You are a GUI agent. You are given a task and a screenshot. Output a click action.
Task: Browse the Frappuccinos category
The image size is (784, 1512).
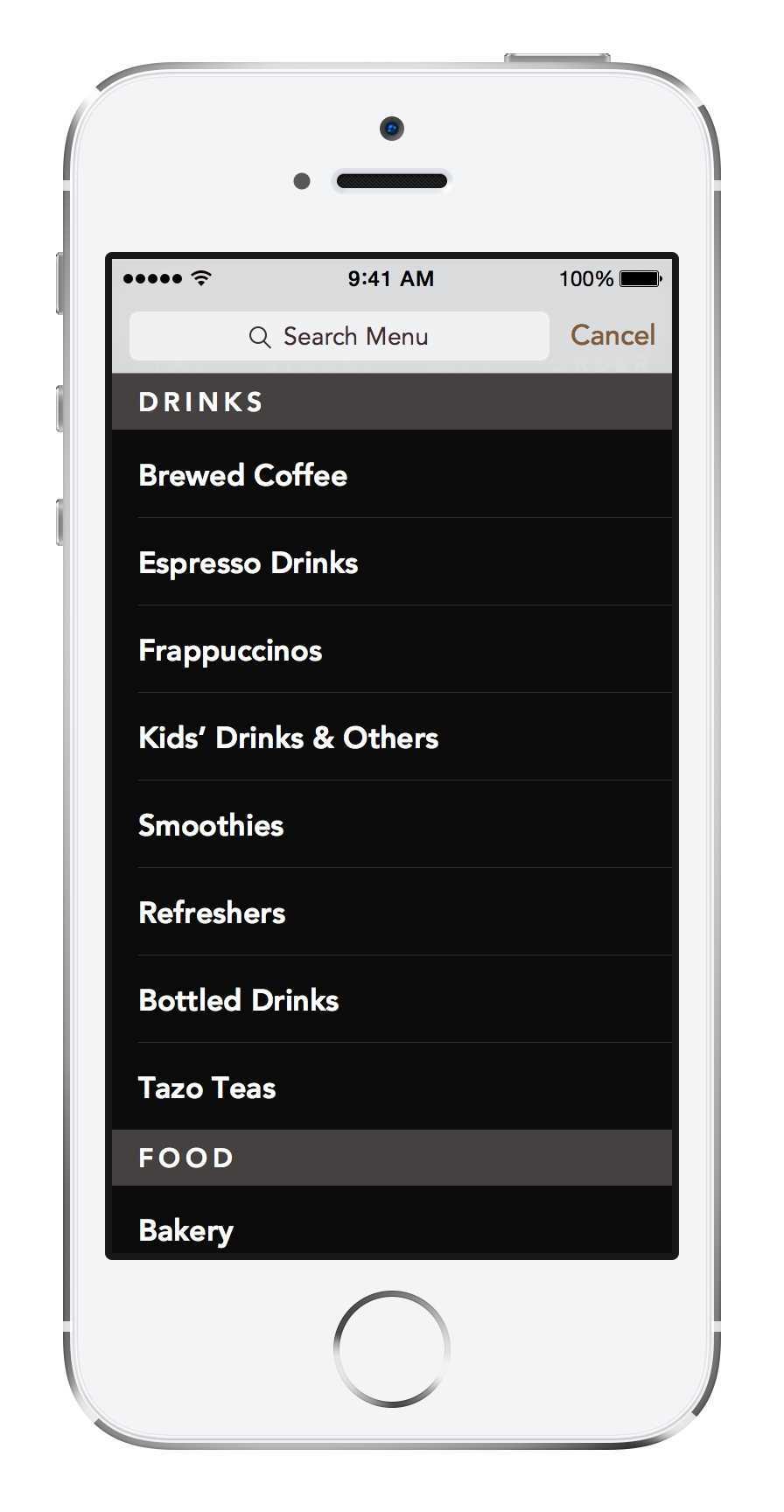coord(391,649)
